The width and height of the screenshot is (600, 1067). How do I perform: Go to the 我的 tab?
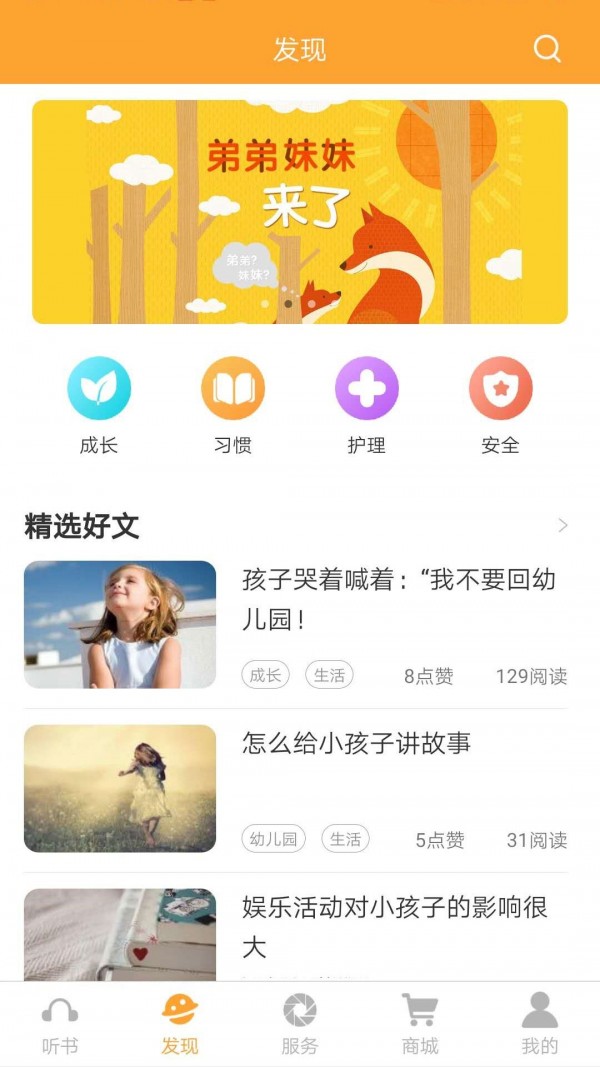coord(540,1025)
